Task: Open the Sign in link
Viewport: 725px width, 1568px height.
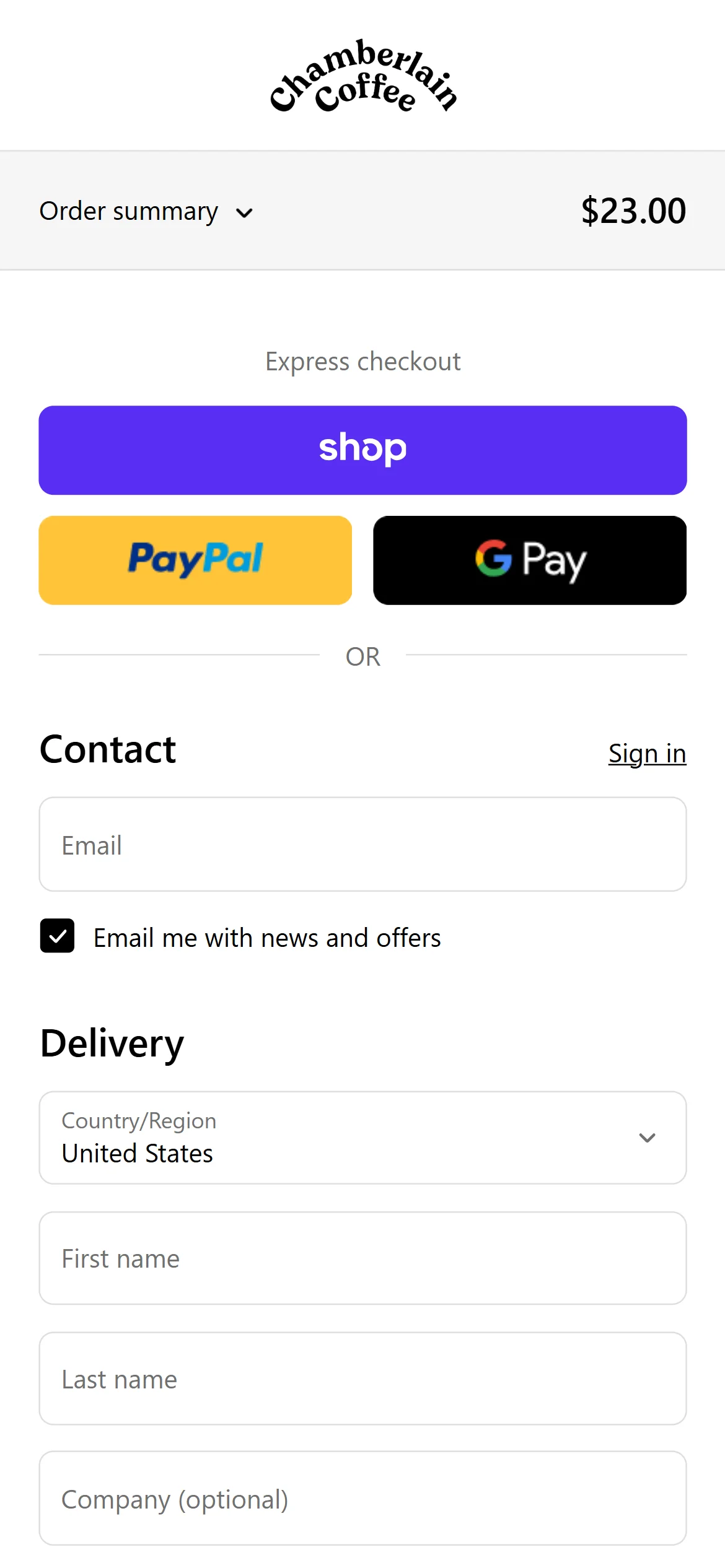Action: tap(647, 754)
